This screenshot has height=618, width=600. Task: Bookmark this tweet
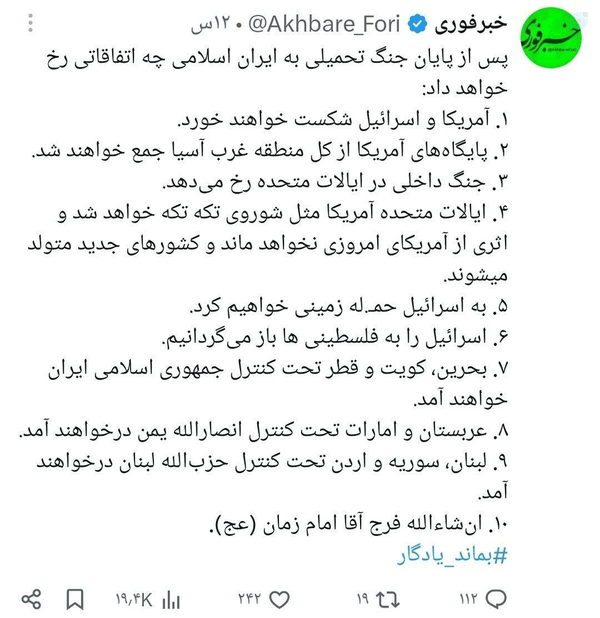pyautogui.click(x=75, y=599)
